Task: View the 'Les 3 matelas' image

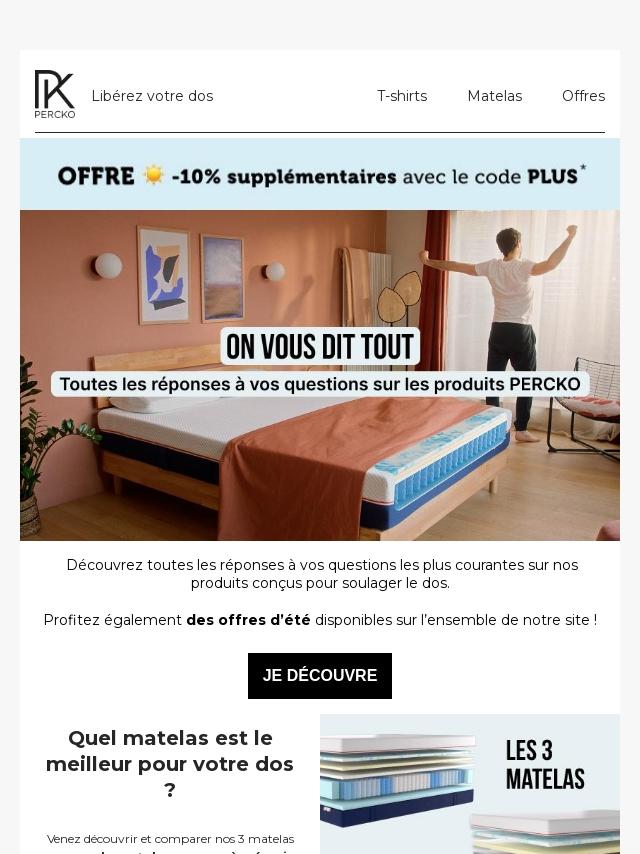Action: pyautogui.click(x=470, y=784)
